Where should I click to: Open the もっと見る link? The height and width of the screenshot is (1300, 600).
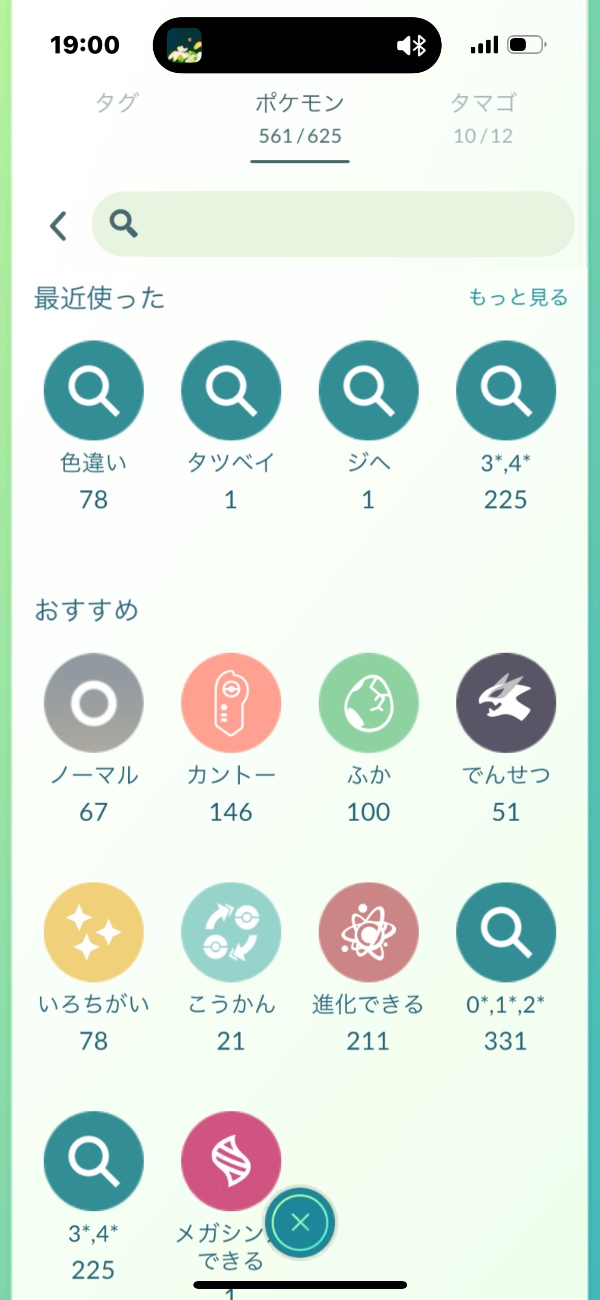coord(518,297)
